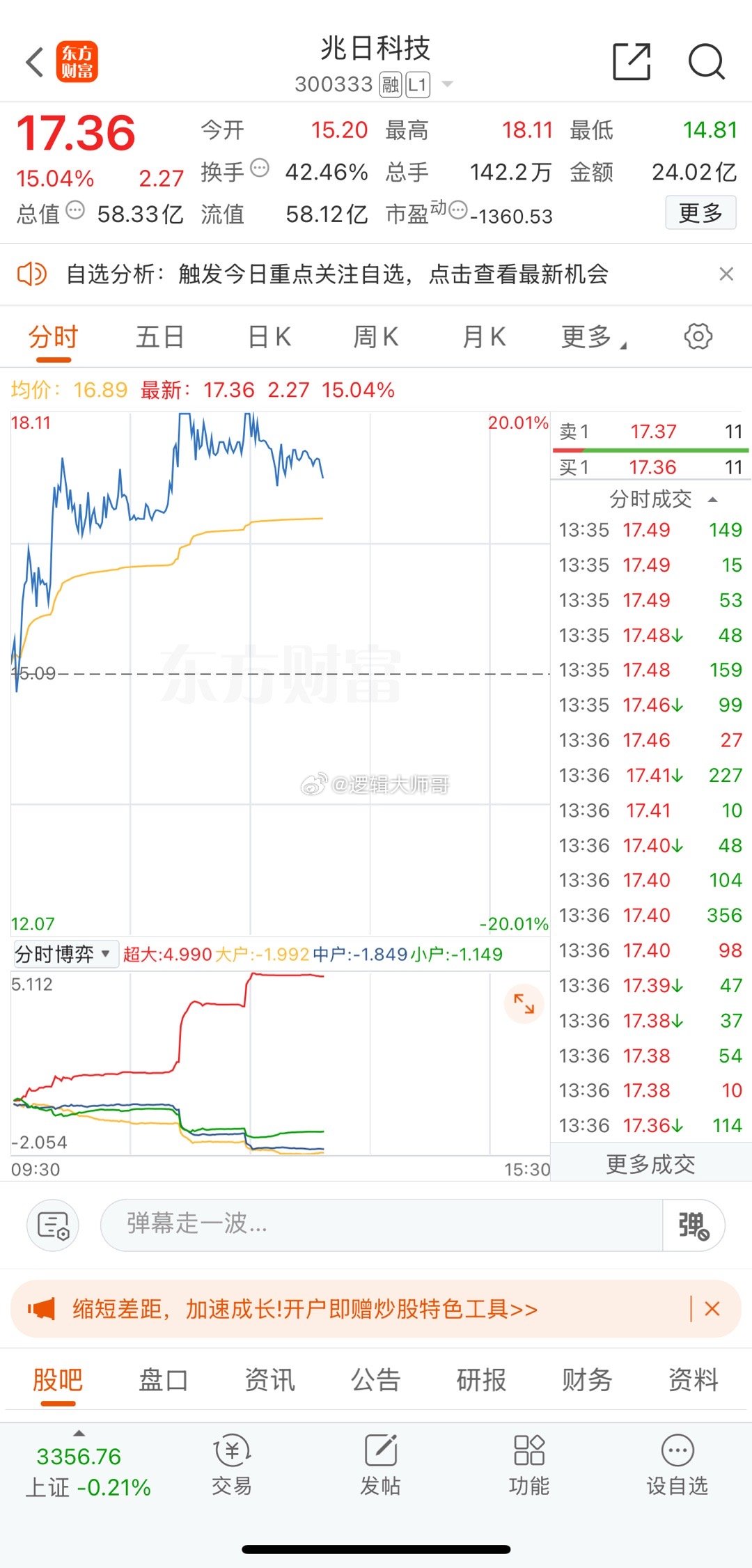752x1568 pixels.
Task: Switch to the 日K chart tab
Action: [x=270, y=337]
